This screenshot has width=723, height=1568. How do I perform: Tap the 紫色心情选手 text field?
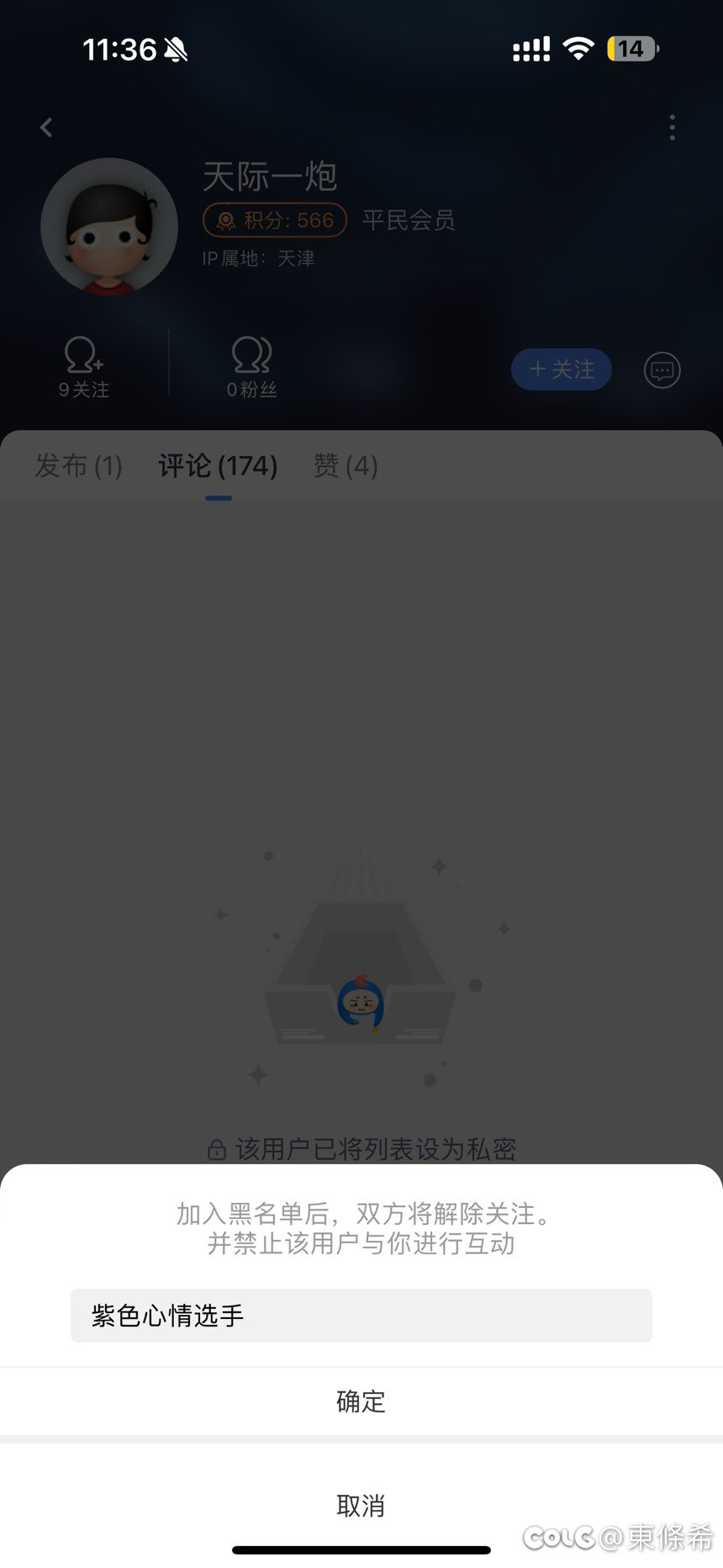click(x=361, y=1316)
